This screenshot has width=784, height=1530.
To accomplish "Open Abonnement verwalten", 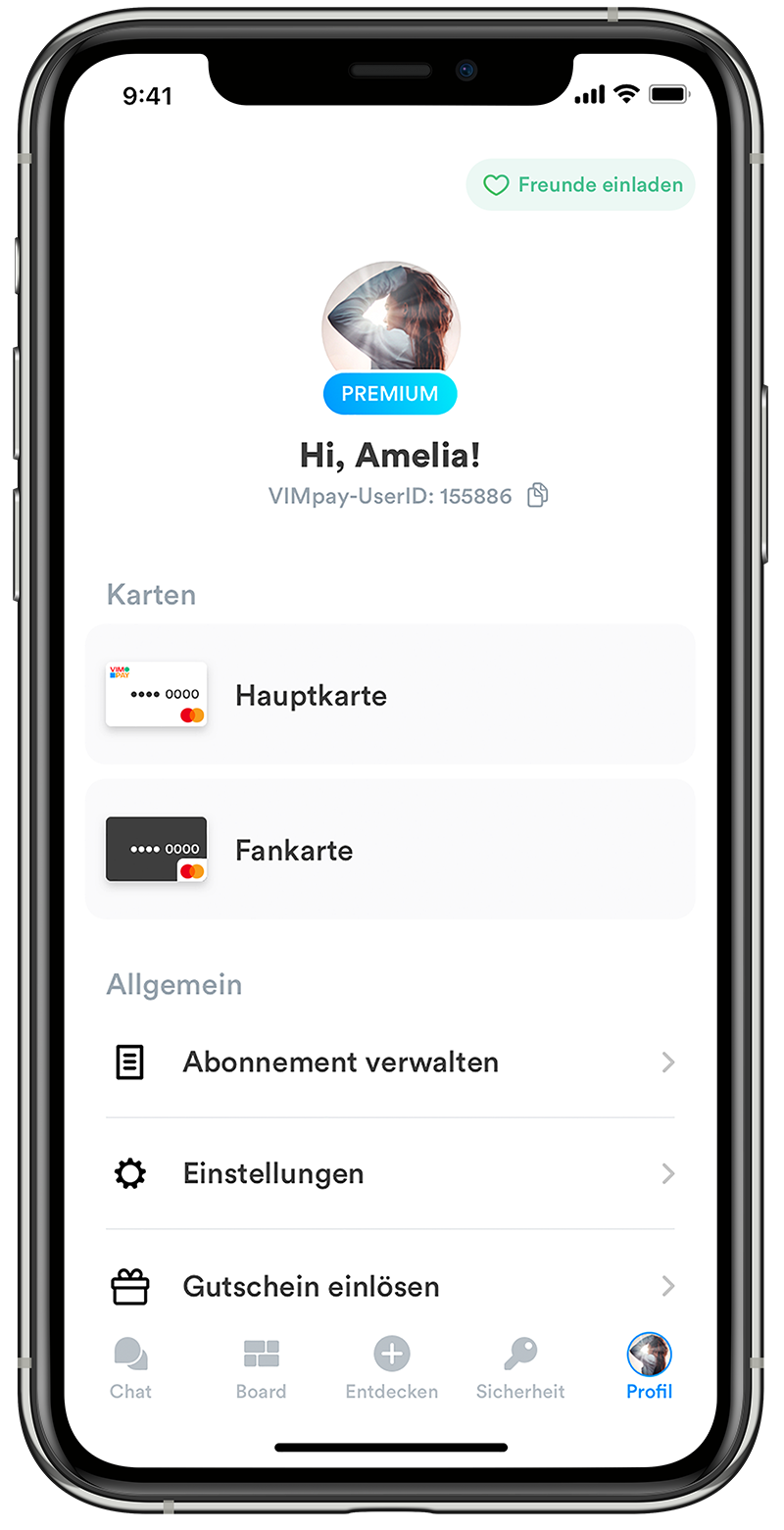I will tap(390, 1062).
